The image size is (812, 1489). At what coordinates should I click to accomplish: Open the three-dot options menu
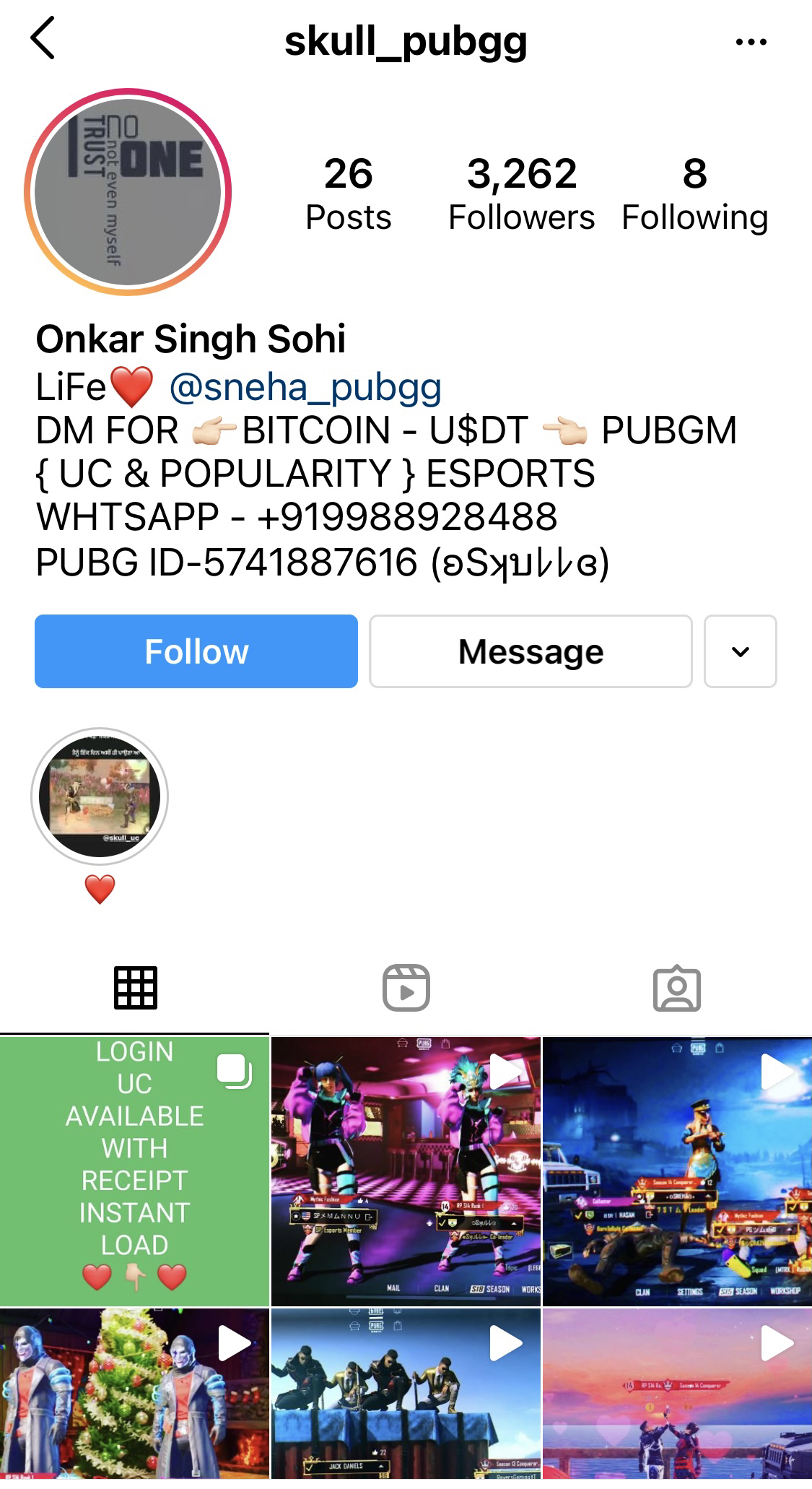point(751,42)
